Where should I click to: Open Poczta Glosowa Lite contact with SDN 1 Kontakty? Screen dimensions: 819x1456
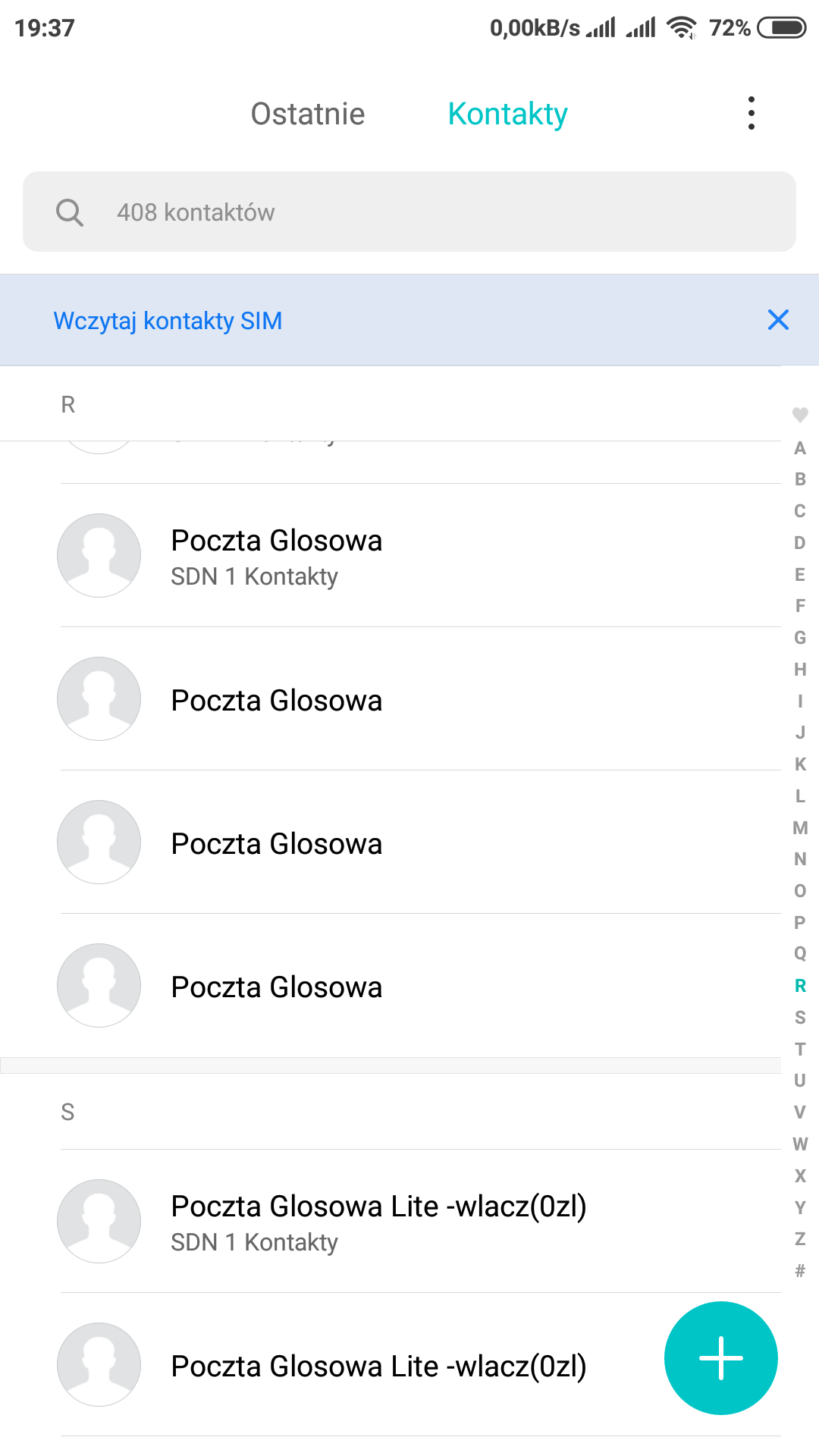(x=378, y=1221)
